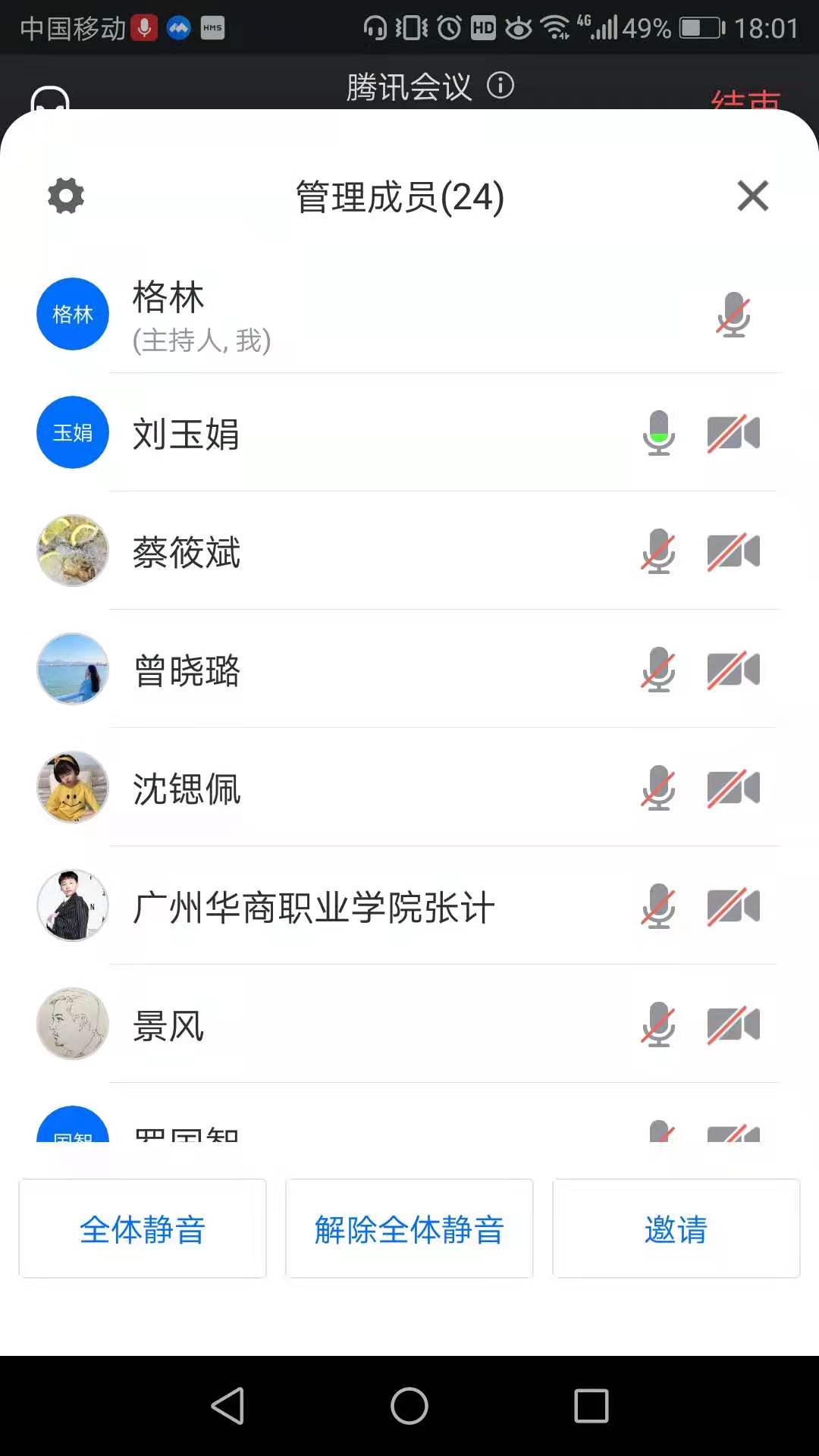Viewport: 819px width, 1456px height.
Task: Open member management settings gear
Action: [x=66, y=196]
